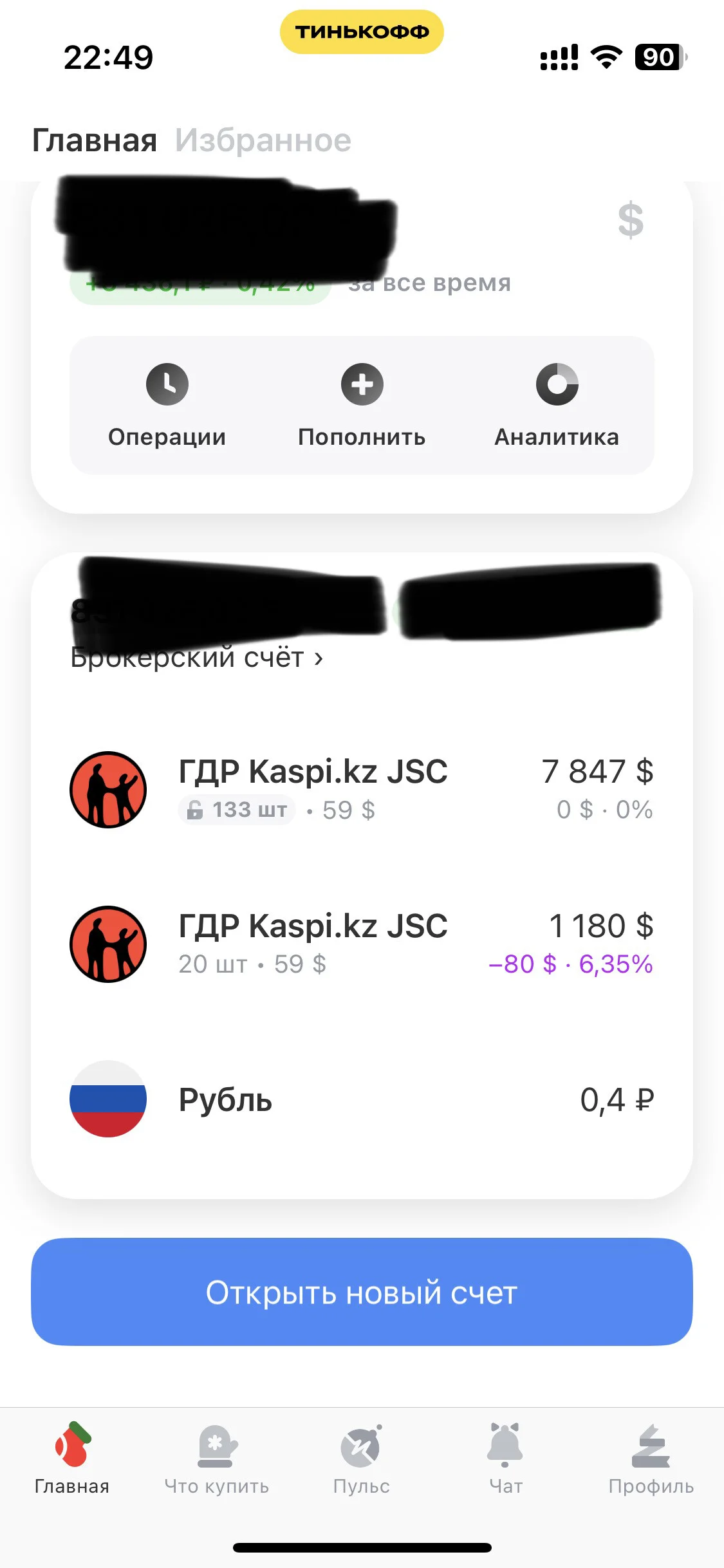724x1568 pixels.
Task: Open Kaspi.kz position with 133 шт
Action: [x=362, y=790]
